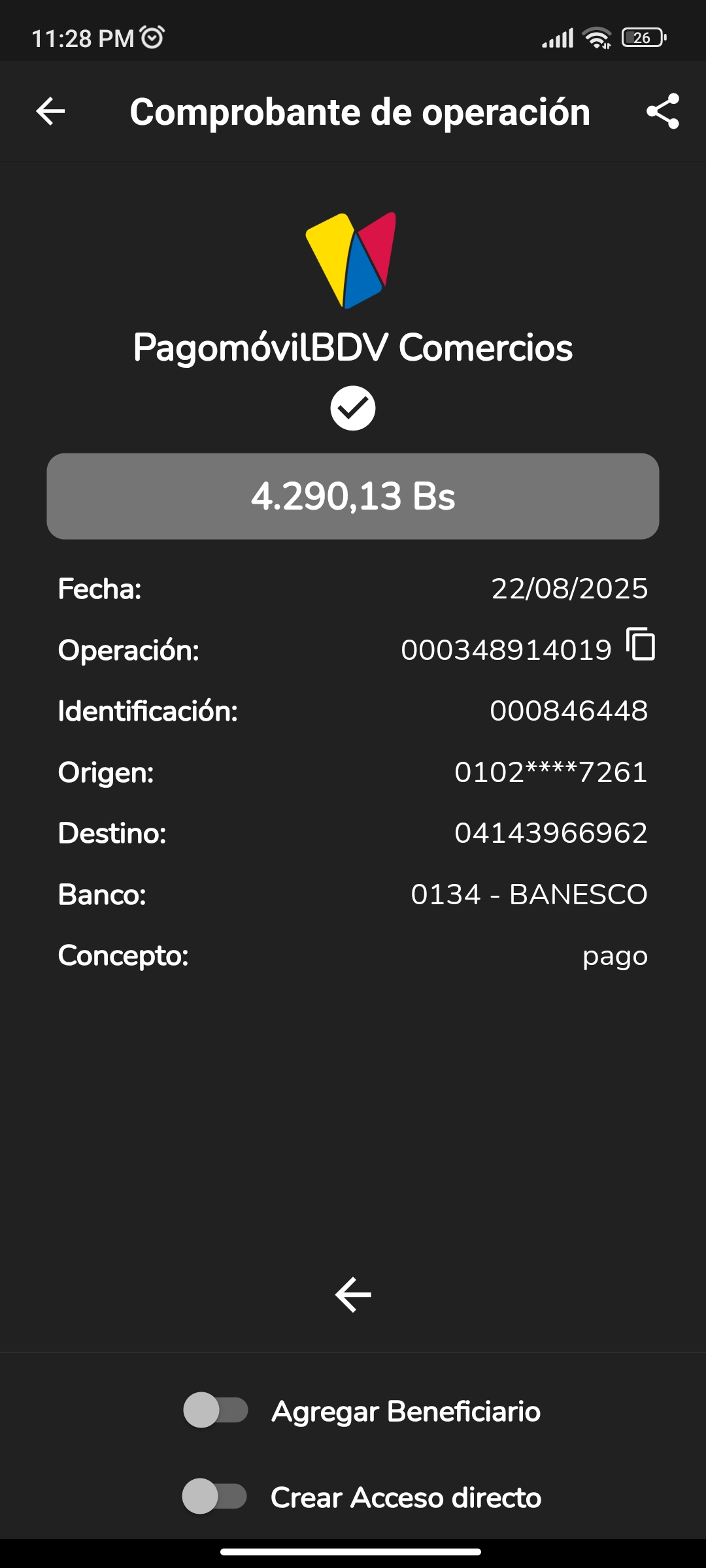Turn on Crear Acceso directo
Viewport: 706px width, 1568px height.
pyautogui.click(x=214, y=1495)
